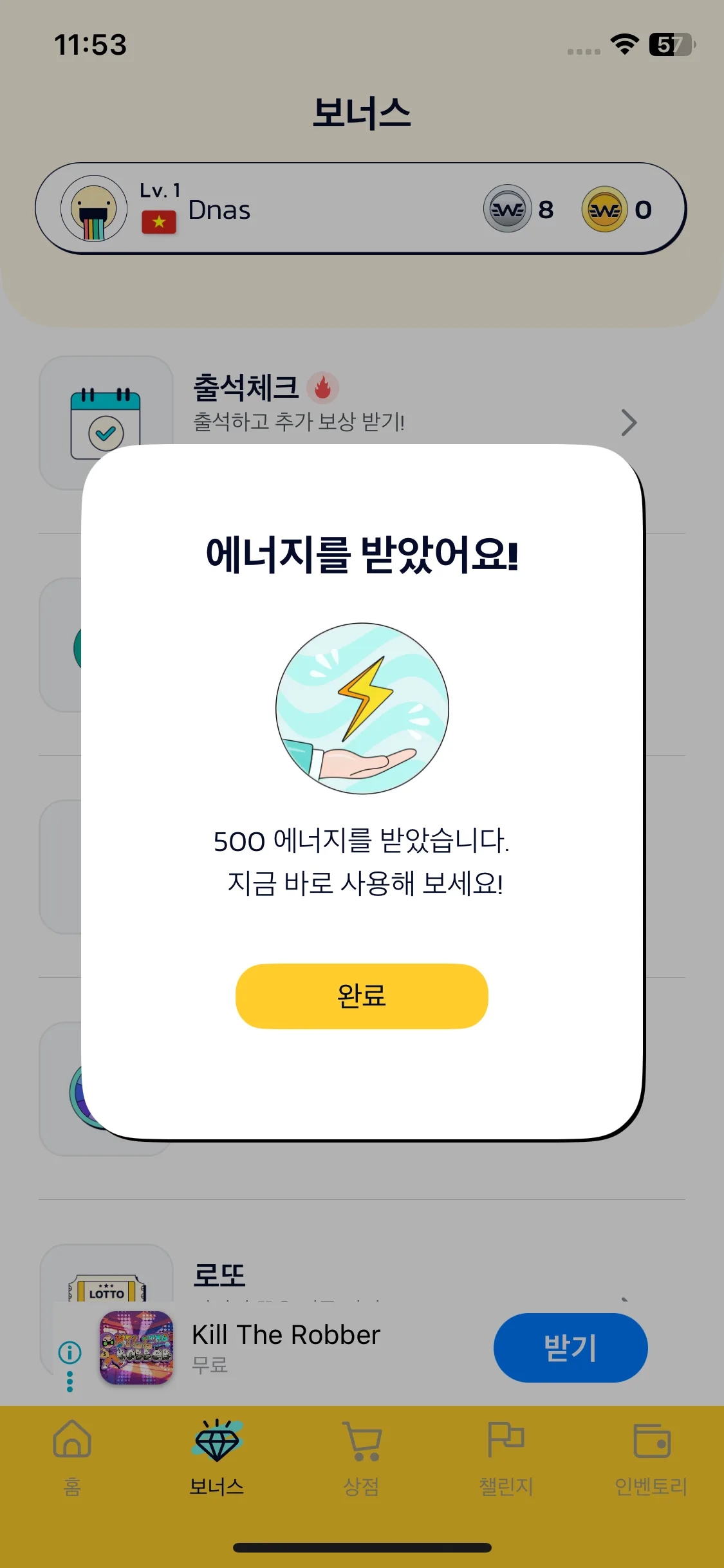
Task: Tap 완료 to dismiss the energy dialog
Action: [362, 996]
